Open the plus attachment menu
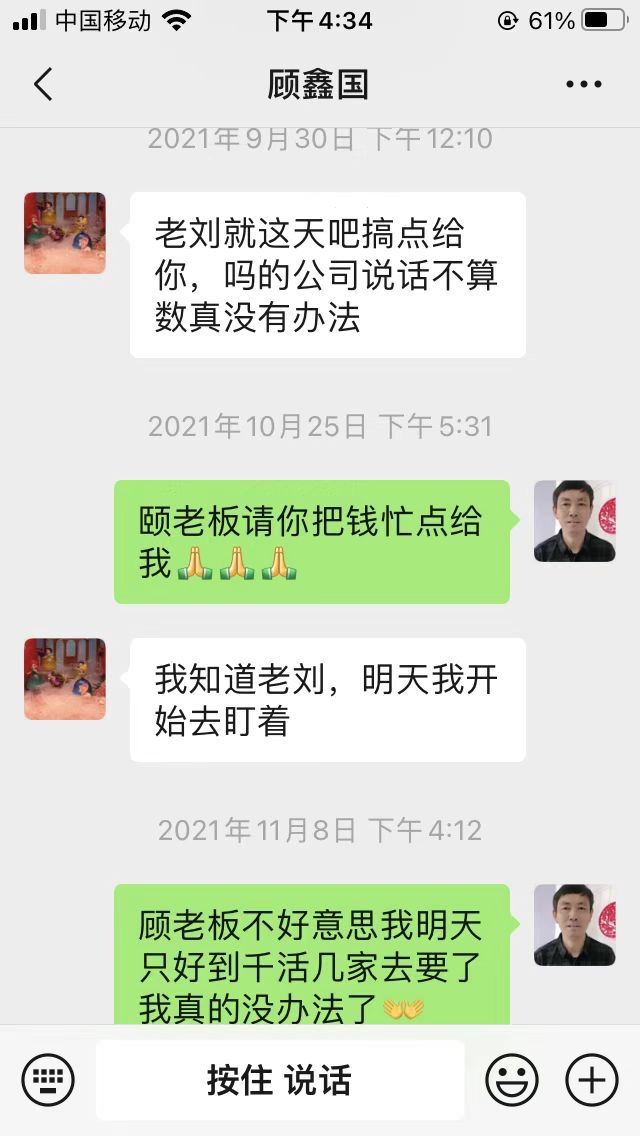The image size is (640, 1136). tap(592, 1080)
